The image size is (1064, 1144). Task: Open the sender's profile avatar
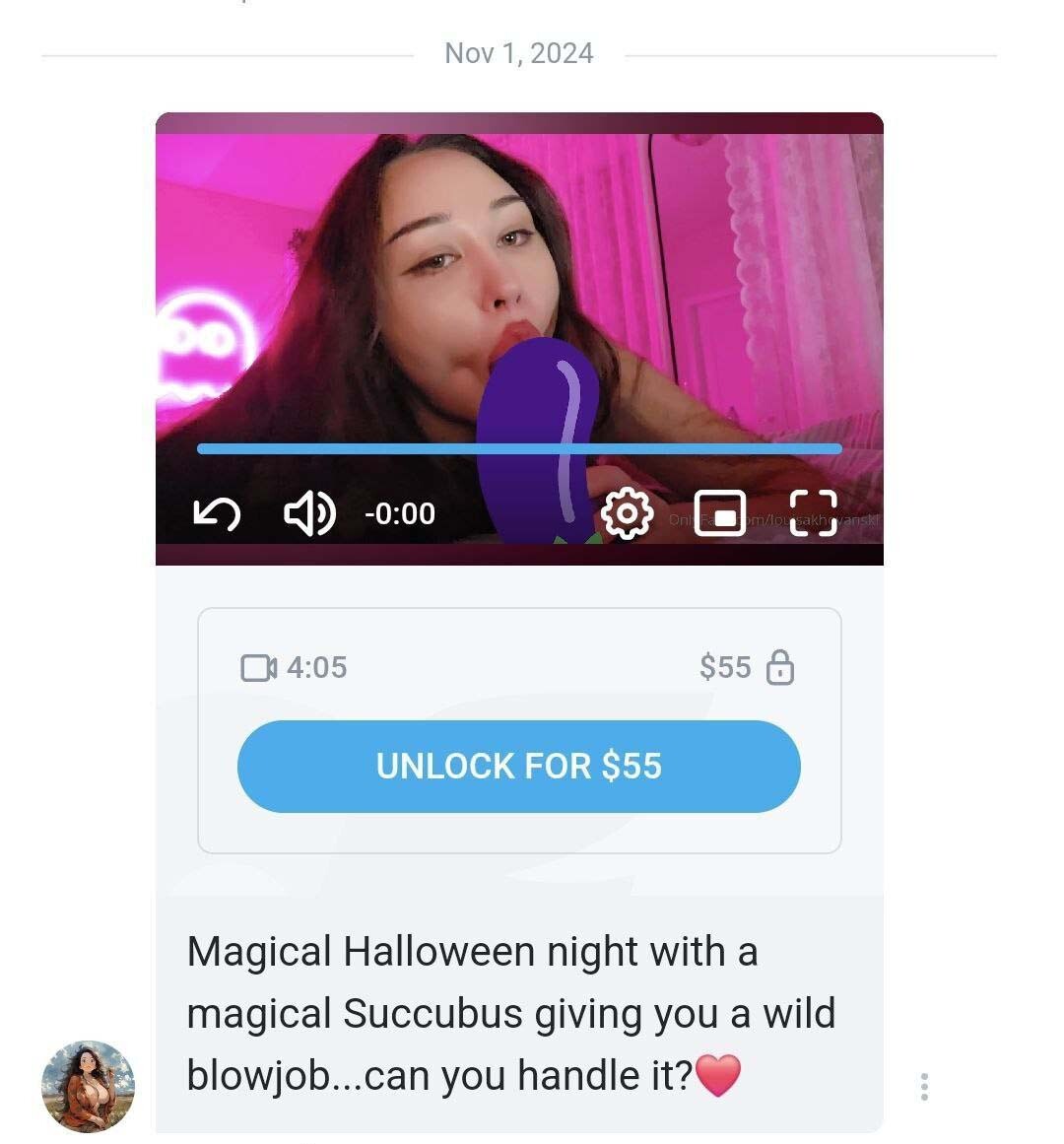click(88, 1086)
